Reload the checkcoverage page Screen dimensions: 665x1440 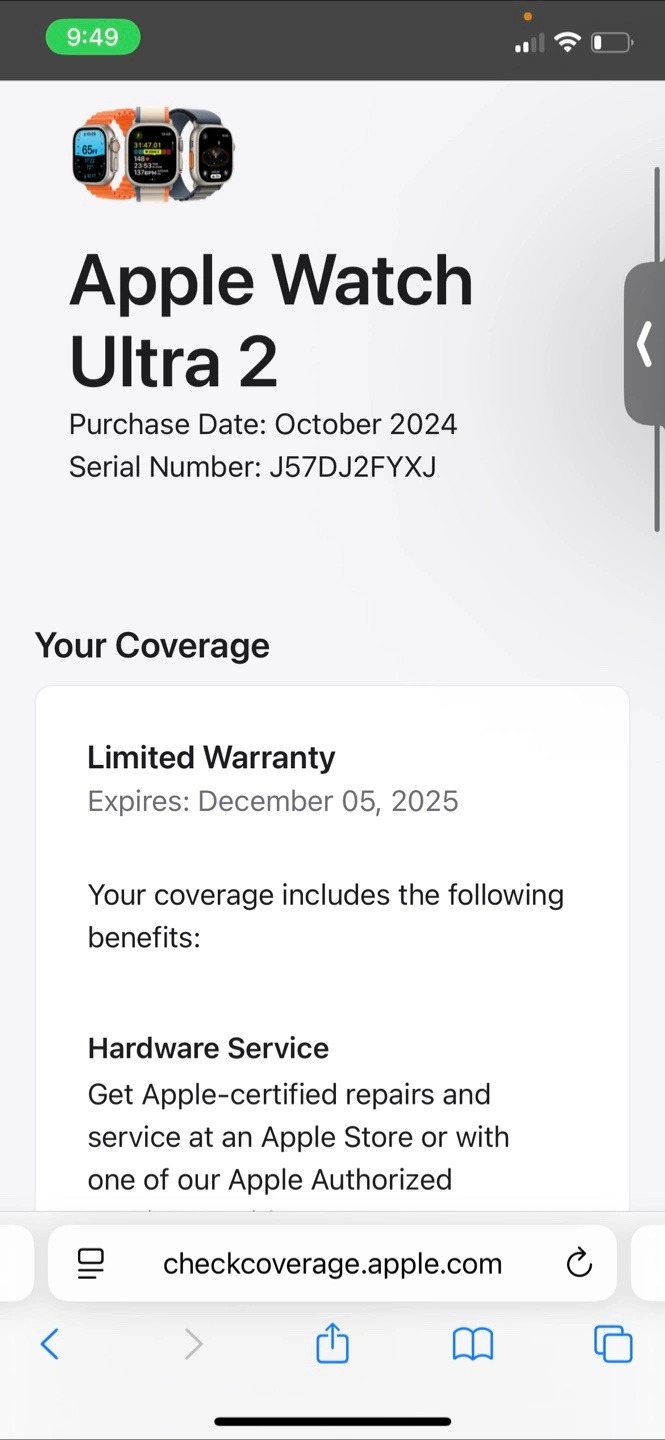(579, 1263)
